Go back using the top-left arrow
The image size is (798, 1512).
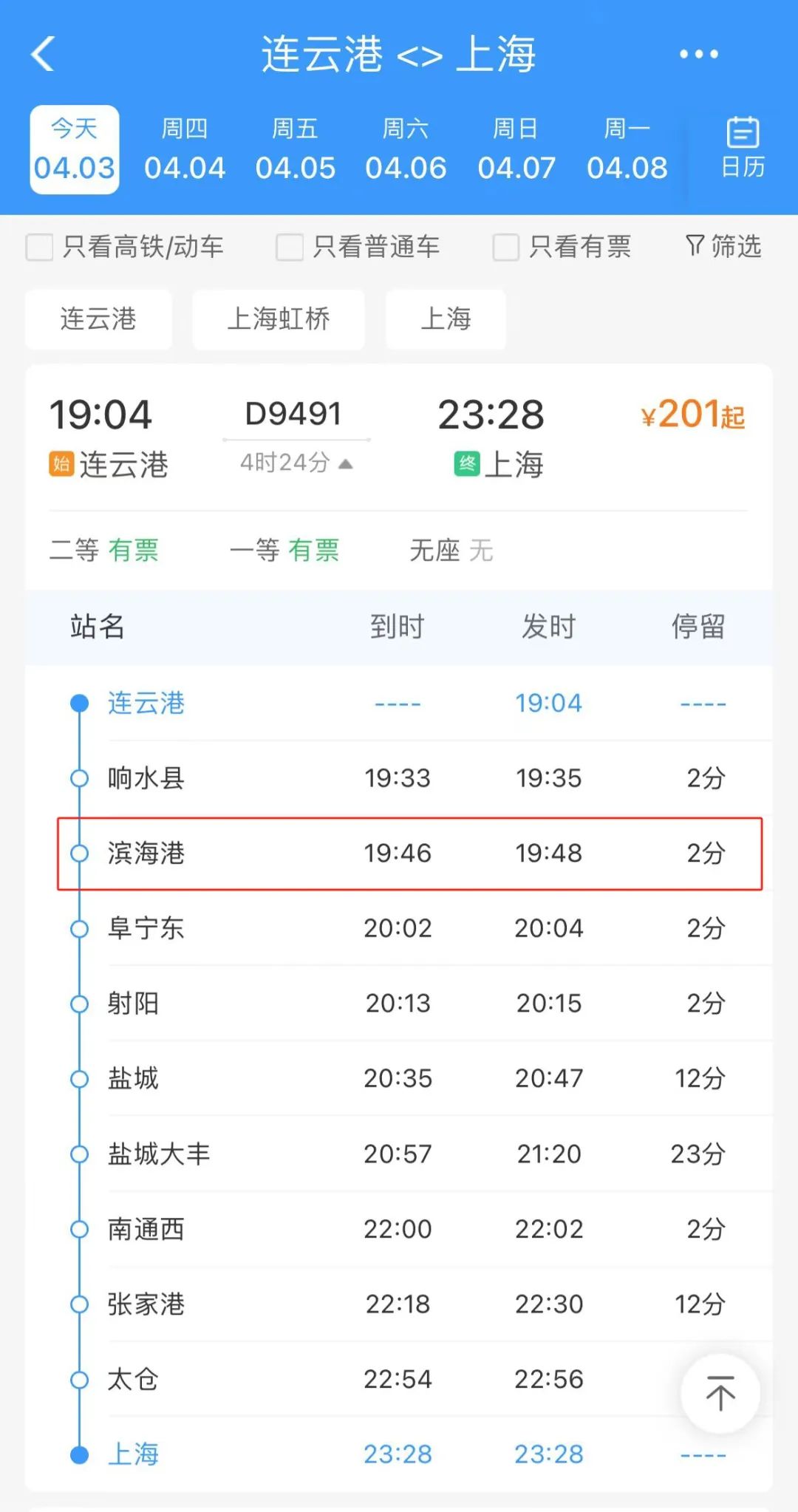pos(43,54)
